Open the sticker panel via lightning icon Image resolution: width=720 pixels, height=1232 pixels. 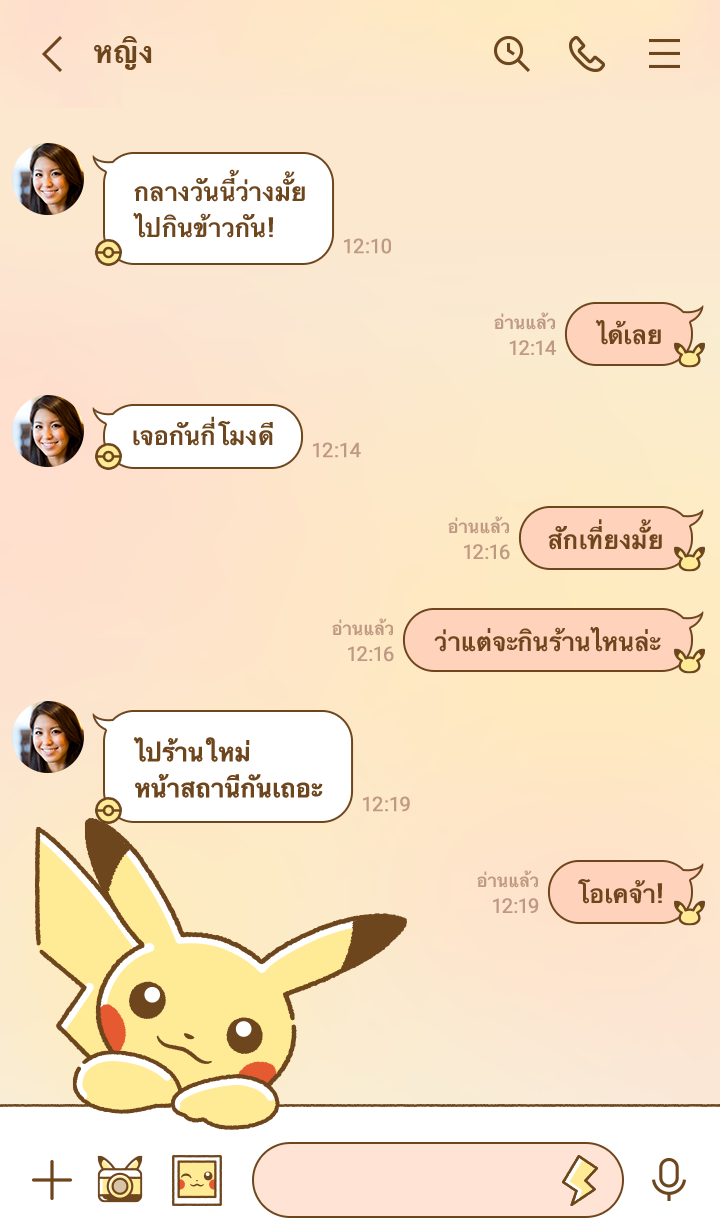[580, 1180]
